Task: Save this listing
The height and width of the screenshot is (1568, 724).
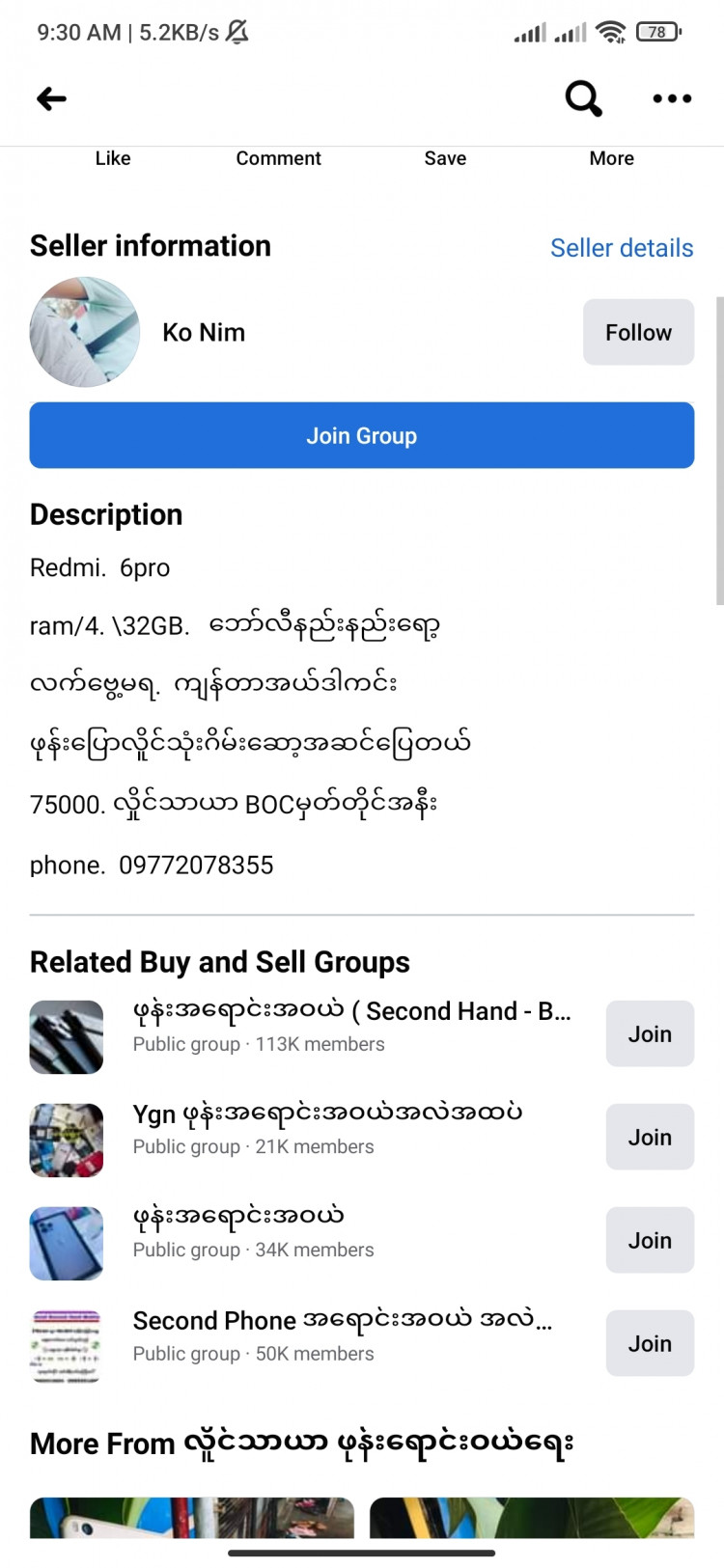Action: [x=445, y=158]
